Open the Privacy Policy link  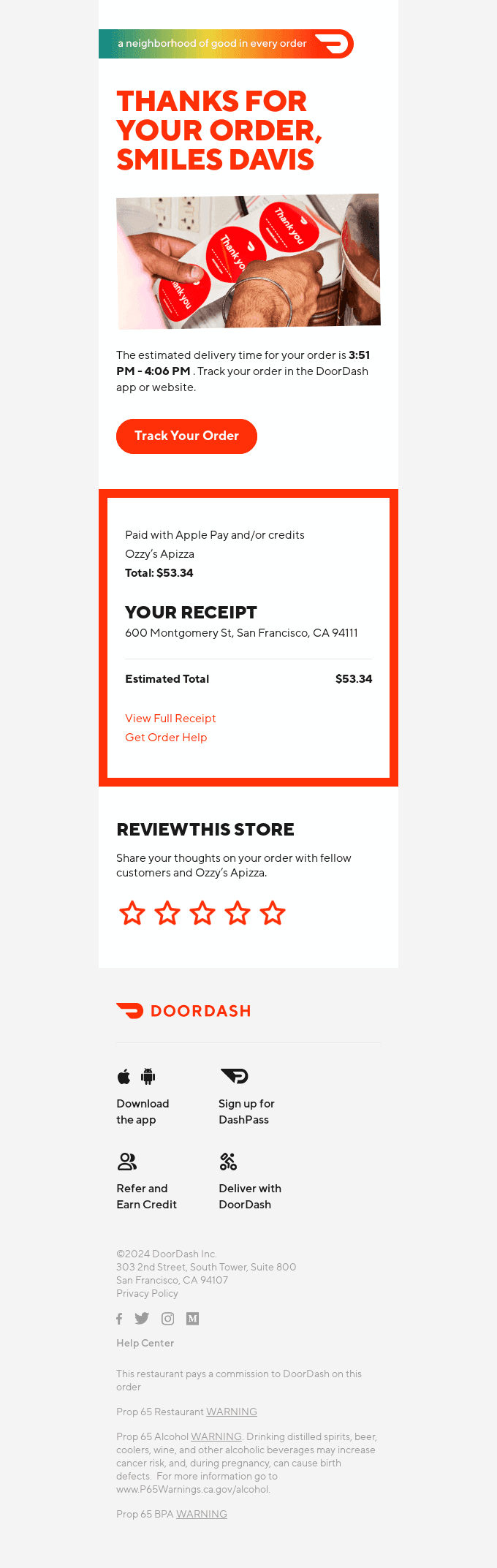tap(147, 1293)
